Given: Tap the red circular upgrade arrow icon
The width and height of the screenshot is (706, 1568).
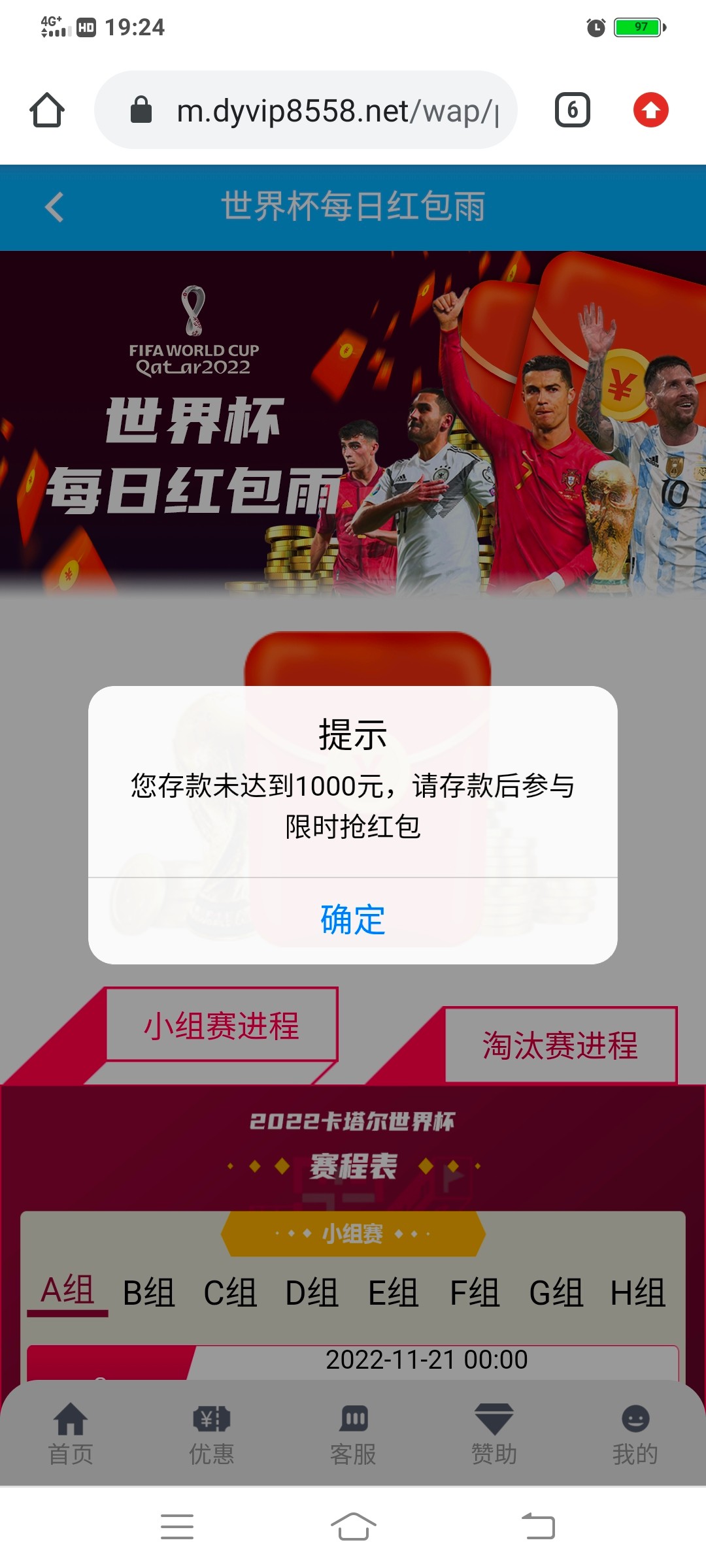Looking at the screenshot, I should 651,109.
